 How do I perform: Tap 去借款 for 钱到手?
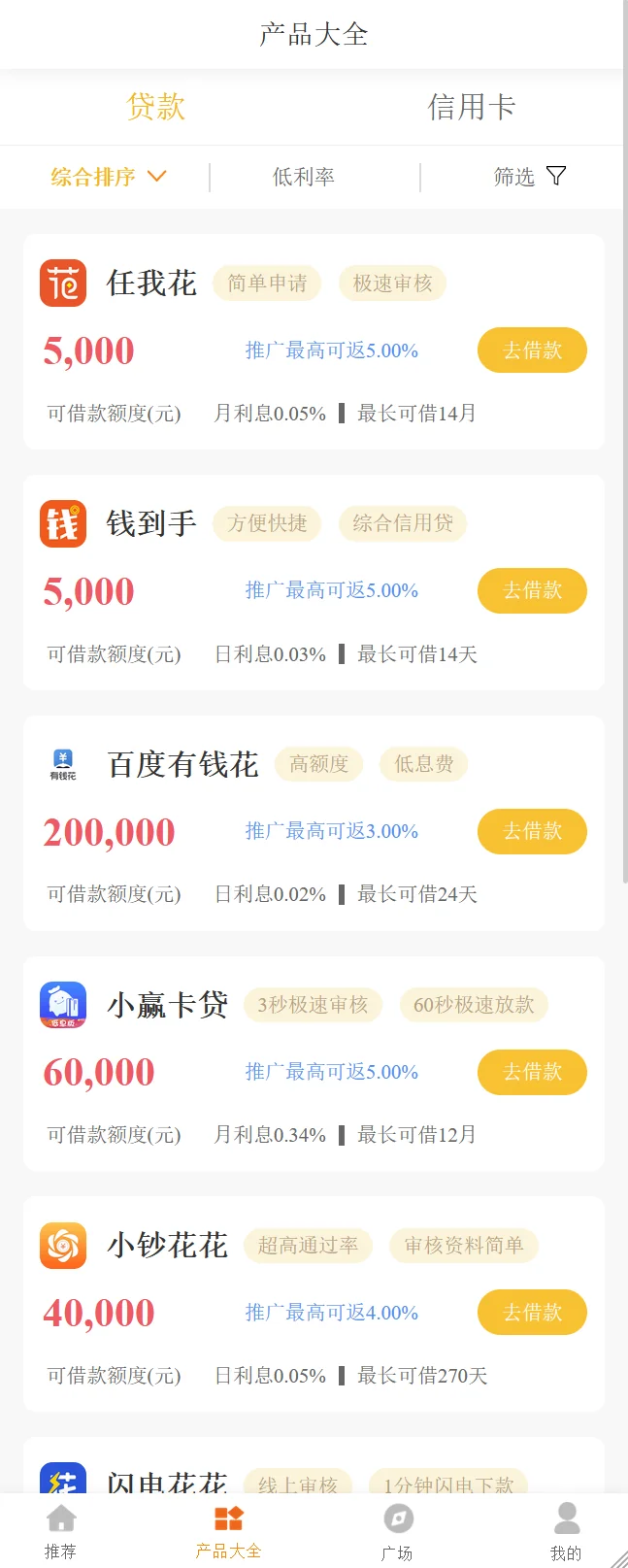pyautogui.click(x=532, y=591)
